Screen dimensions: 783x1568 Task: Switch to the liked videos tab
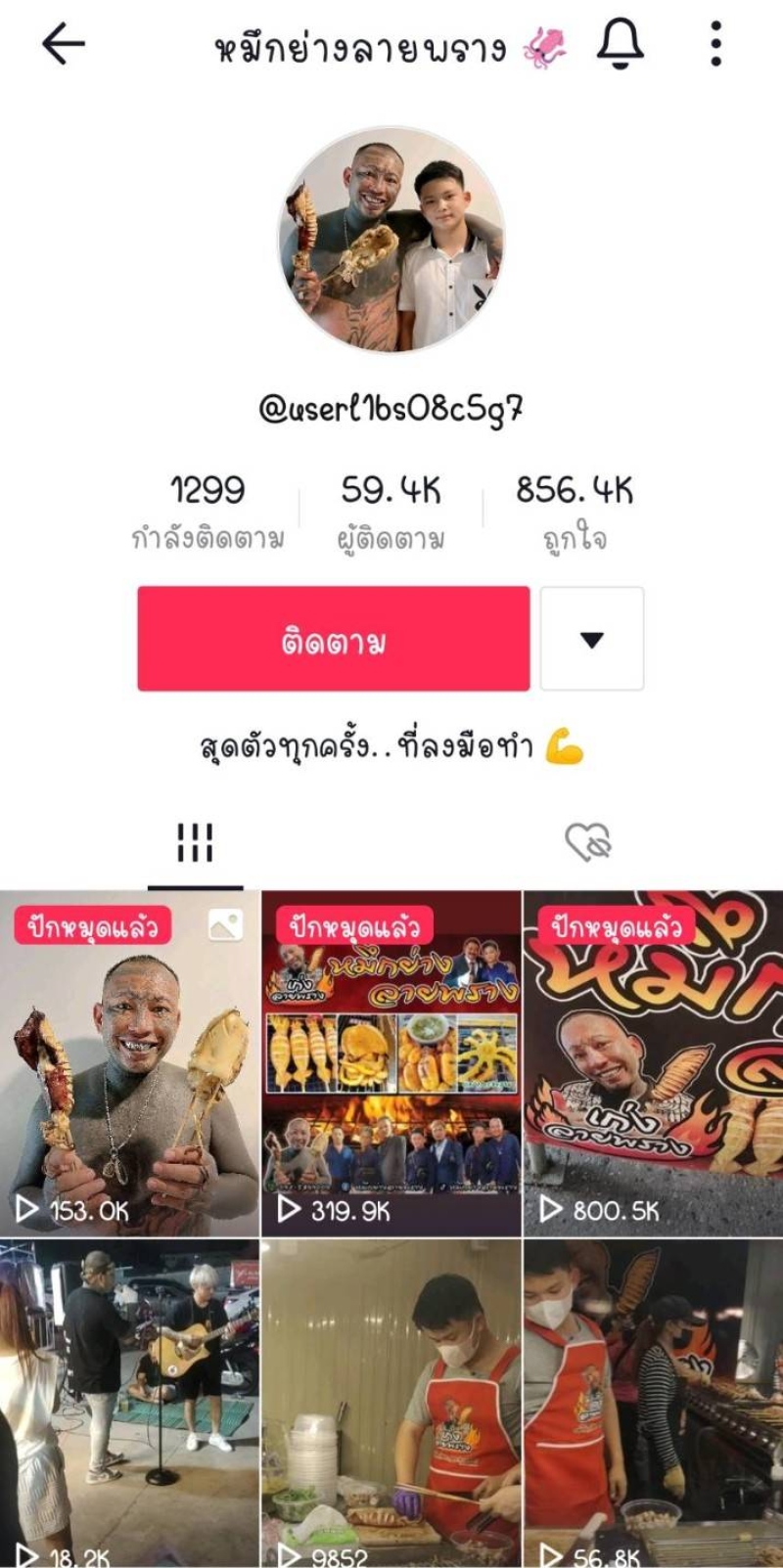click(587, 841)
